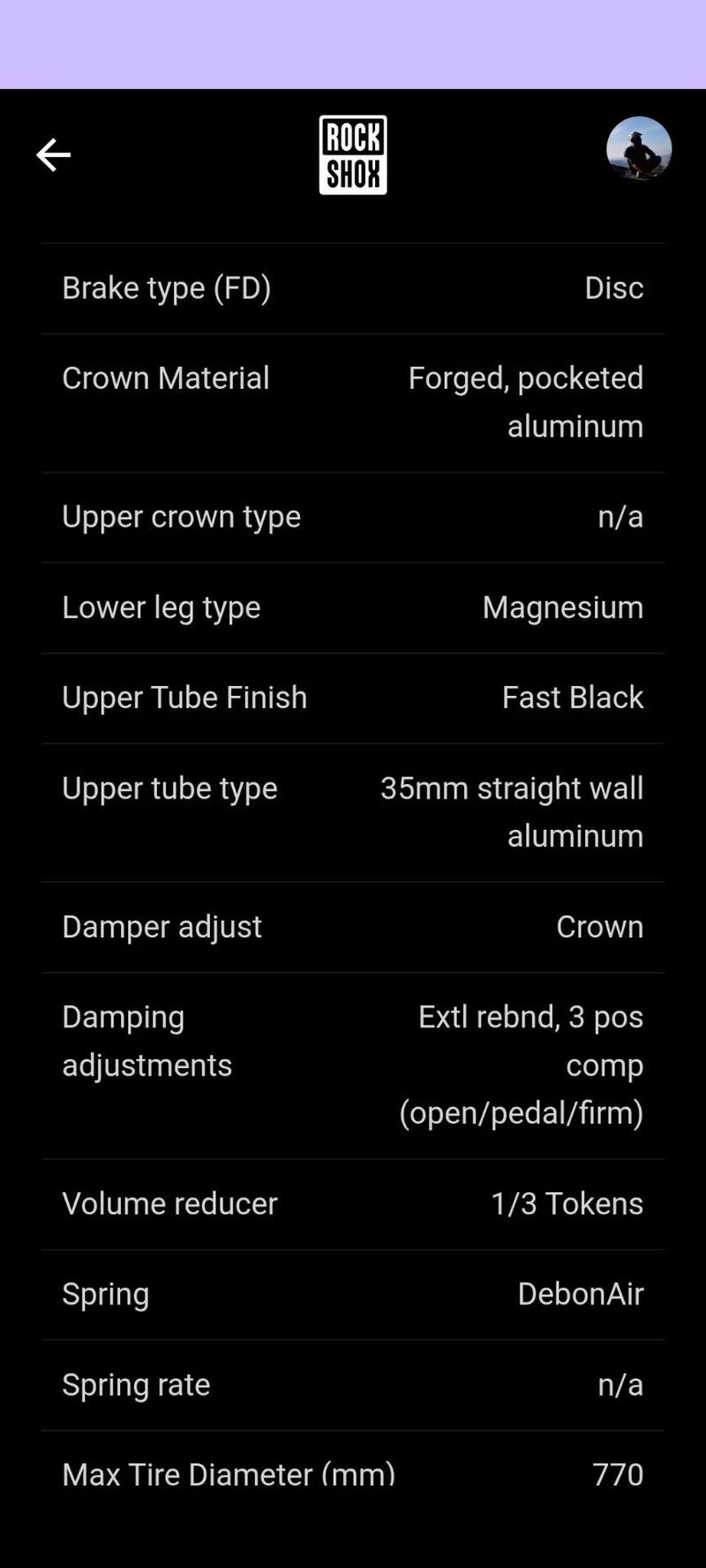Screen dimensions: 706x1568
Task: Select the Crown Material specification row
Action: click(353, 401)
